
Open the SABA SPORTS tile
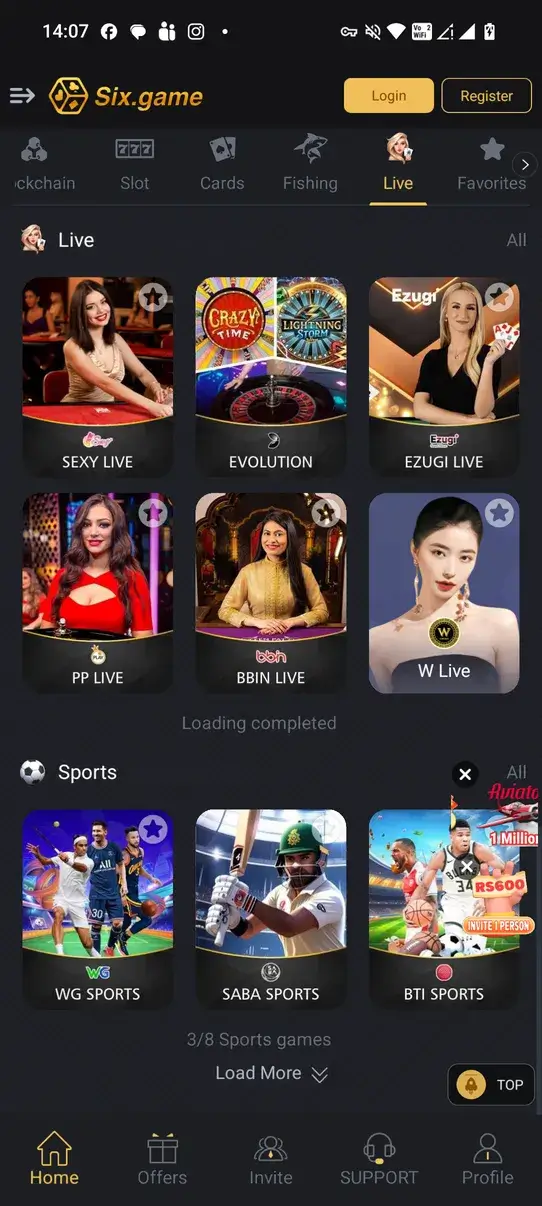(271, 910)
